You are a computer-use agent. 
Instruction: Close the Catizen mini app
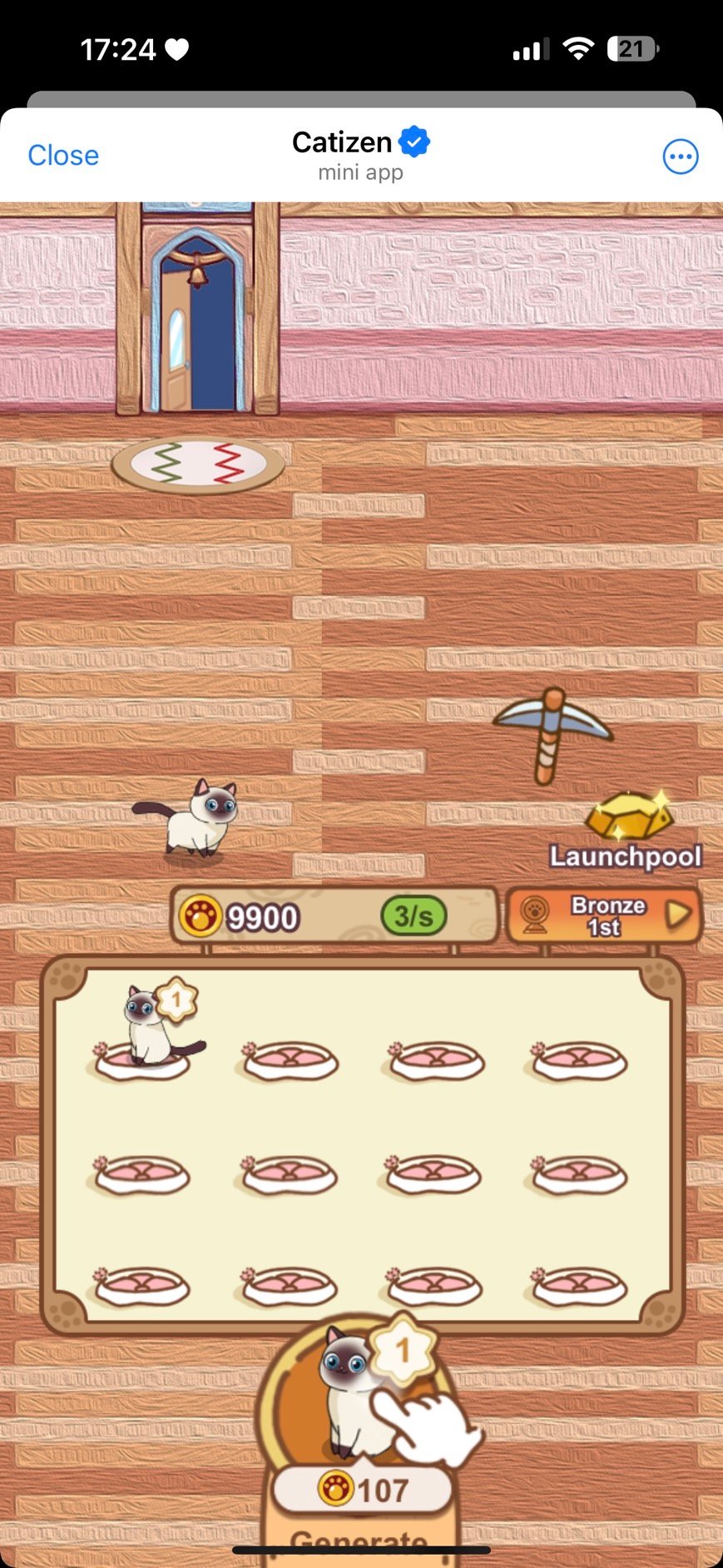click(x=63, y=156)
